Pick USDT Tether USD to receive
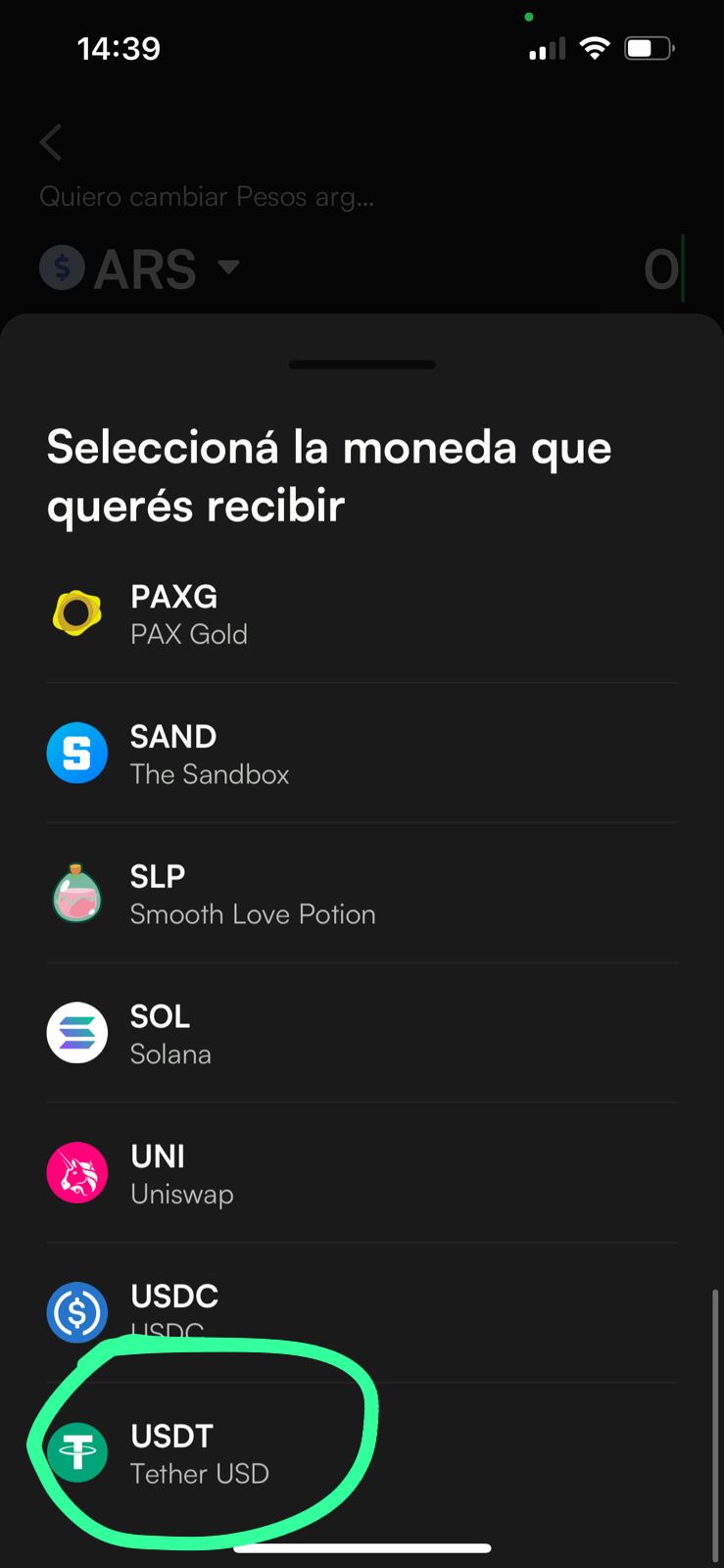The width and height of the screenshot is (724, 1568). [x=362, y=1453]
